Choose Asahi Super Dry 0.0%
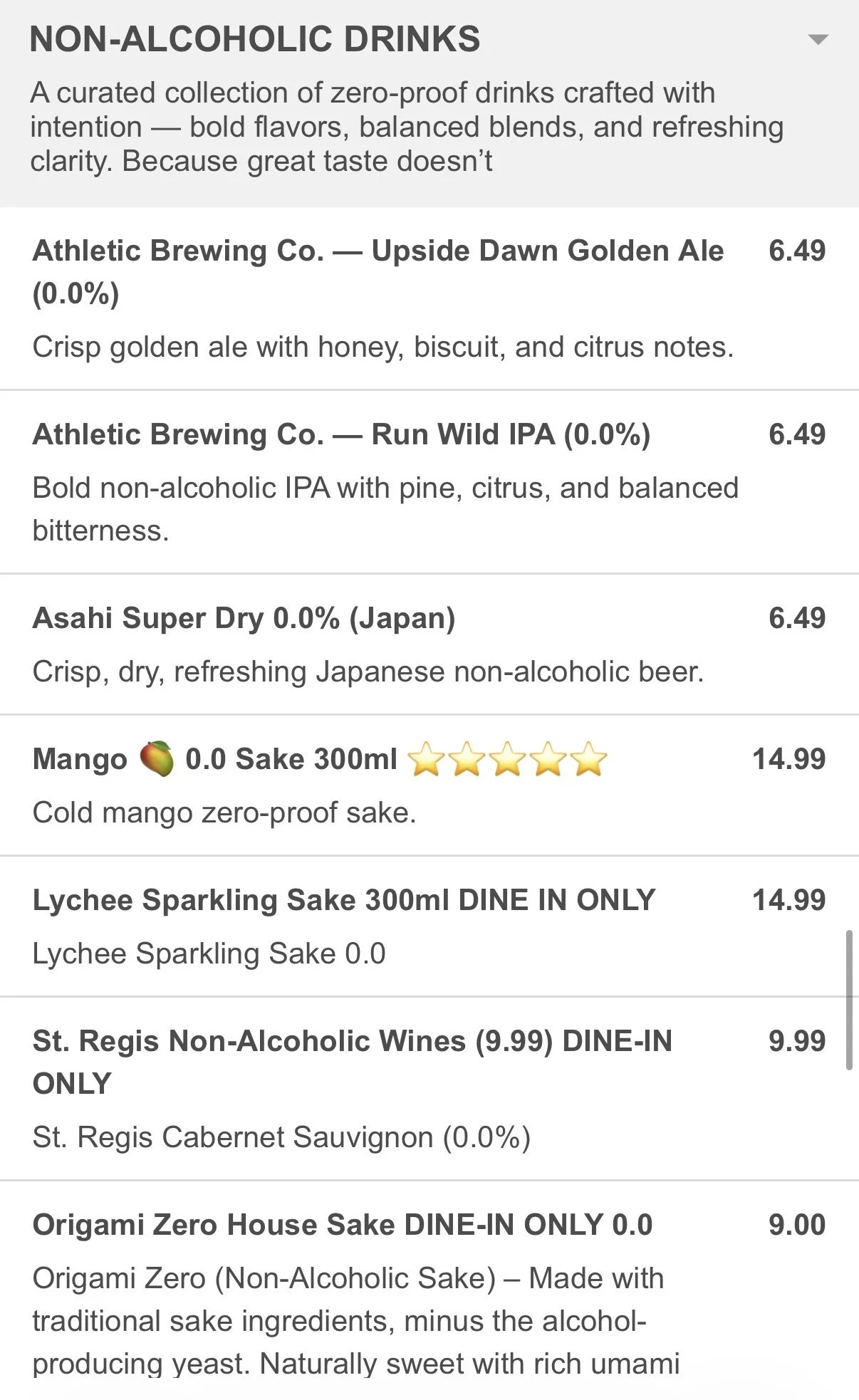The width and height of the screenshot is (859, 1400). [x=244, y=619]
